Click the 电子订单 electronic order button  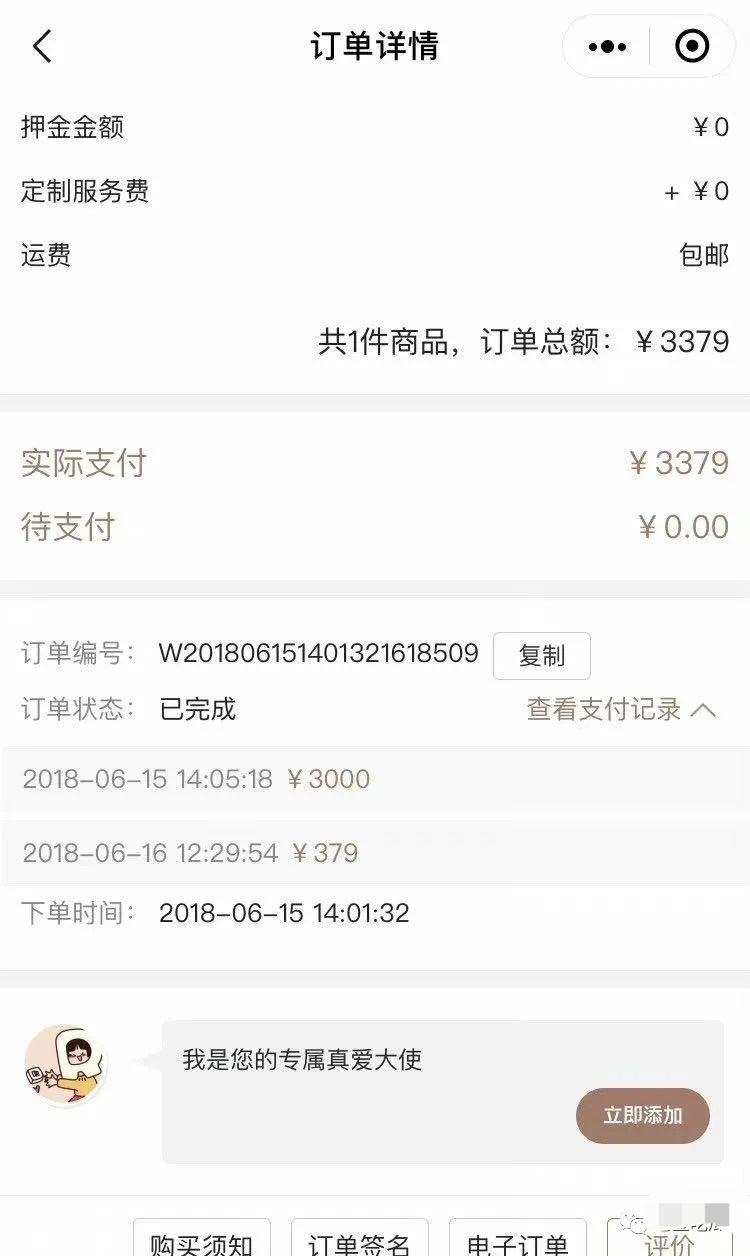[x=518, y=1241]
